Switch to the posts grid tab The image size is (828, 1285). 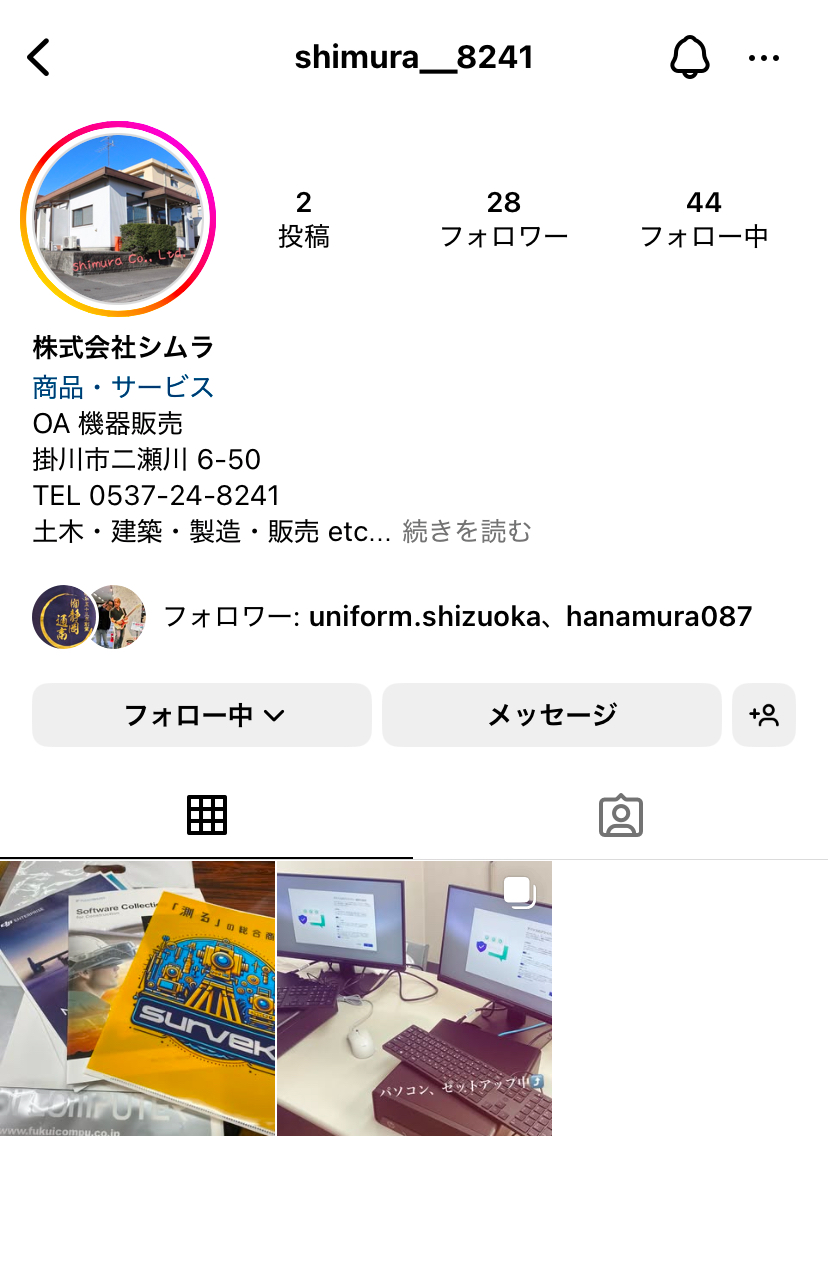[206, 815]
